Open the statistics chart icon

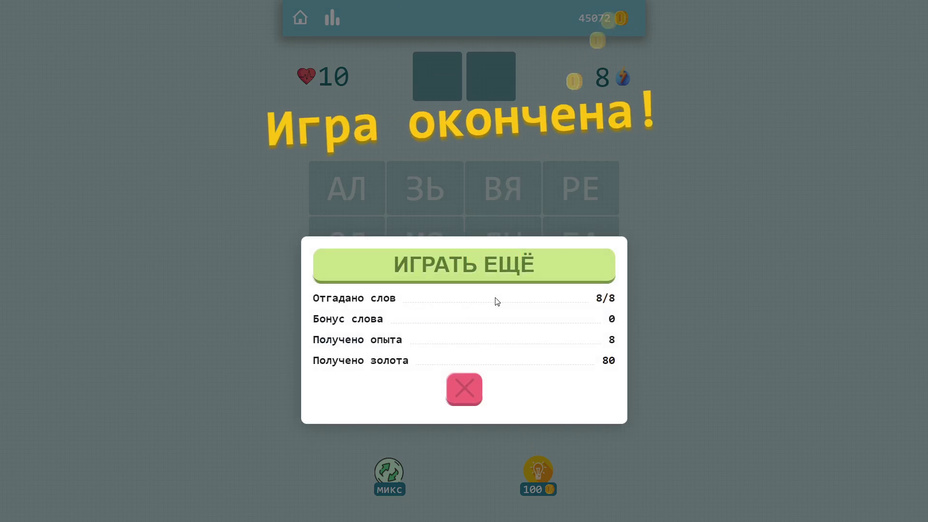click(x=332, y=18)
